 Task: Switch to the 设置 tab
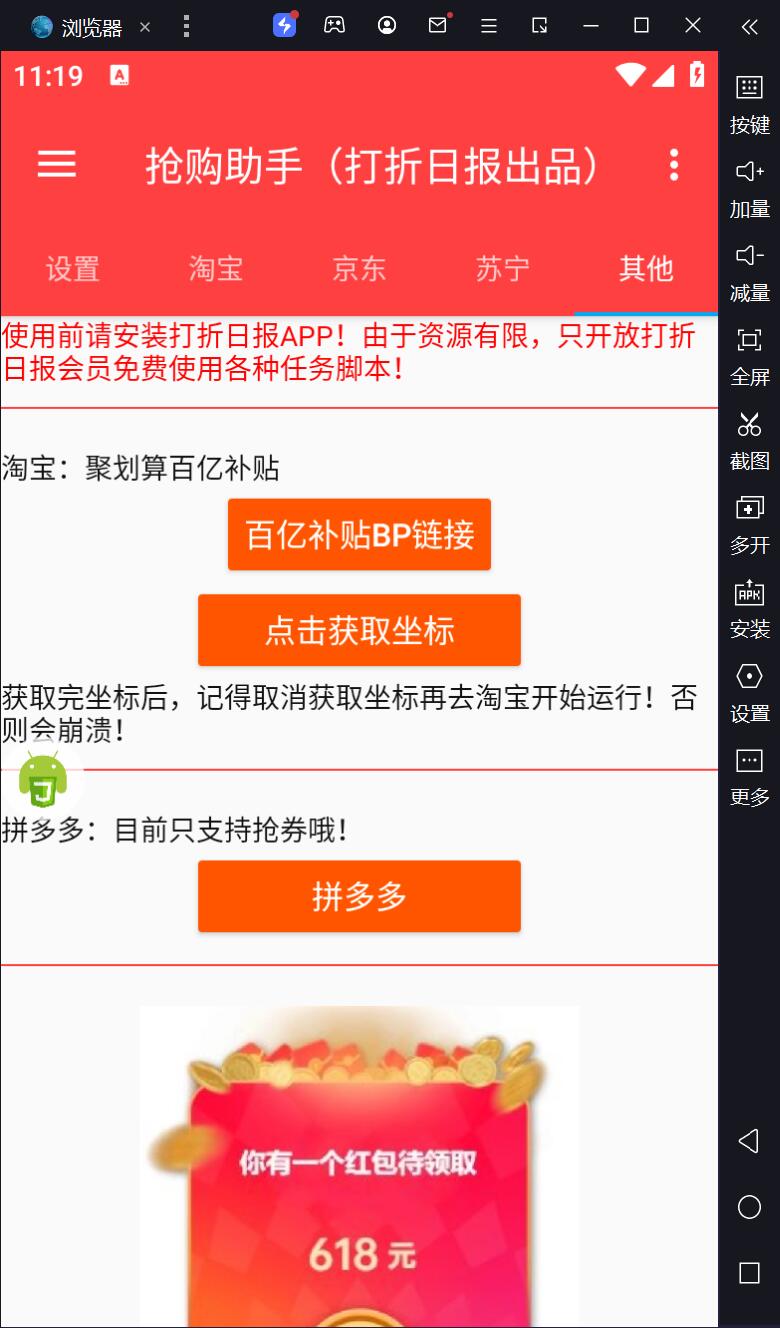(73, 269)
